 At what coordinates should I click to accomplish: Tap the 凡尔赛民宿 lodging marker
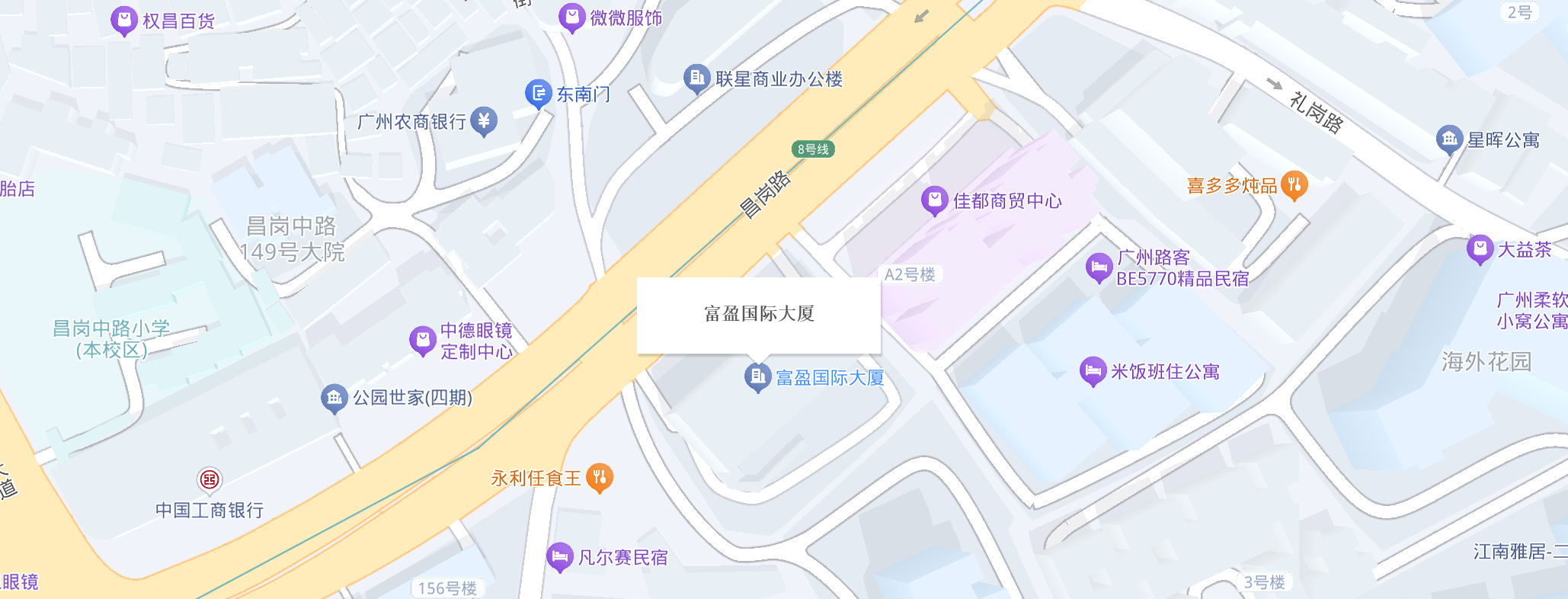click(x=559, y=557)
